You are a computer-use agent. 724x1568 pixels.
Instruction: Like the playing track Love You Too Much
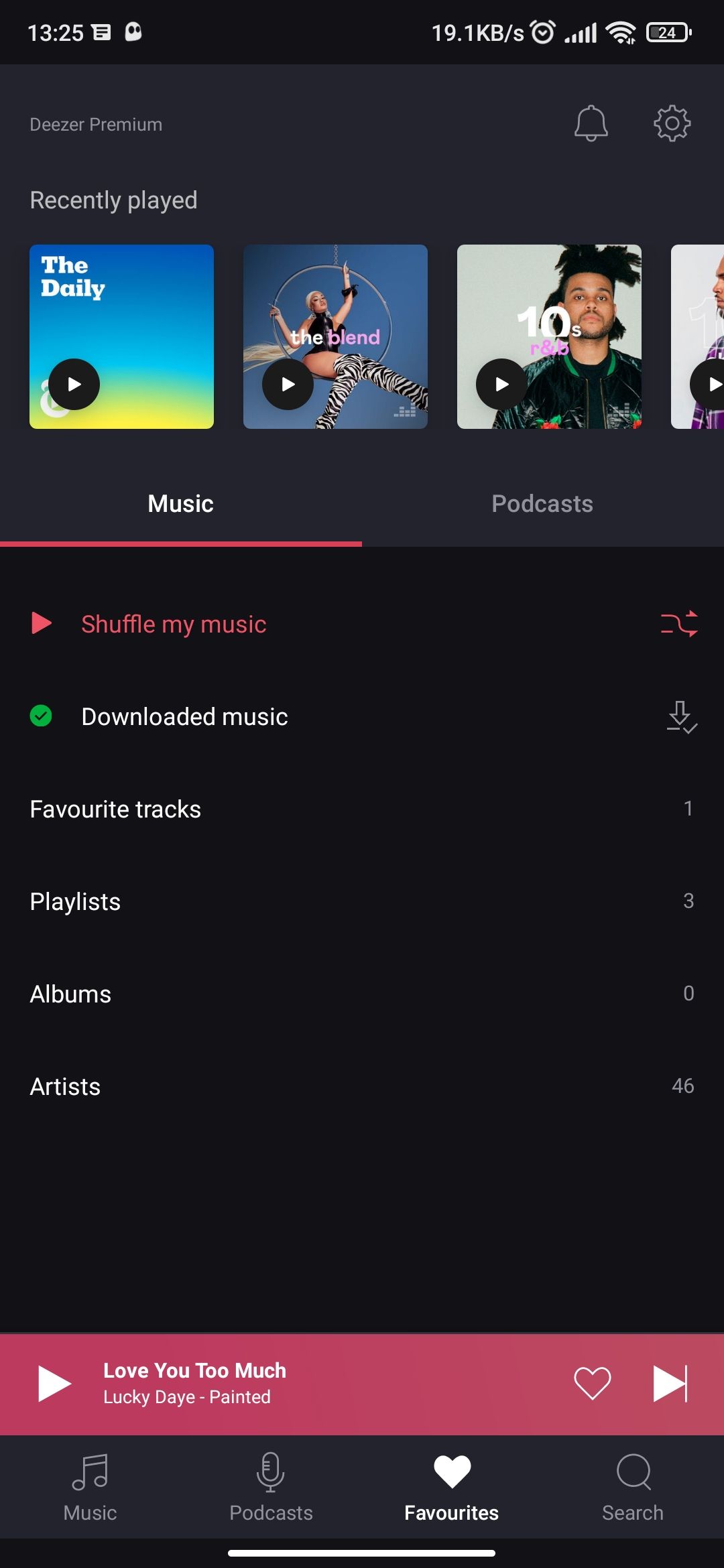tap(593, 1382)
